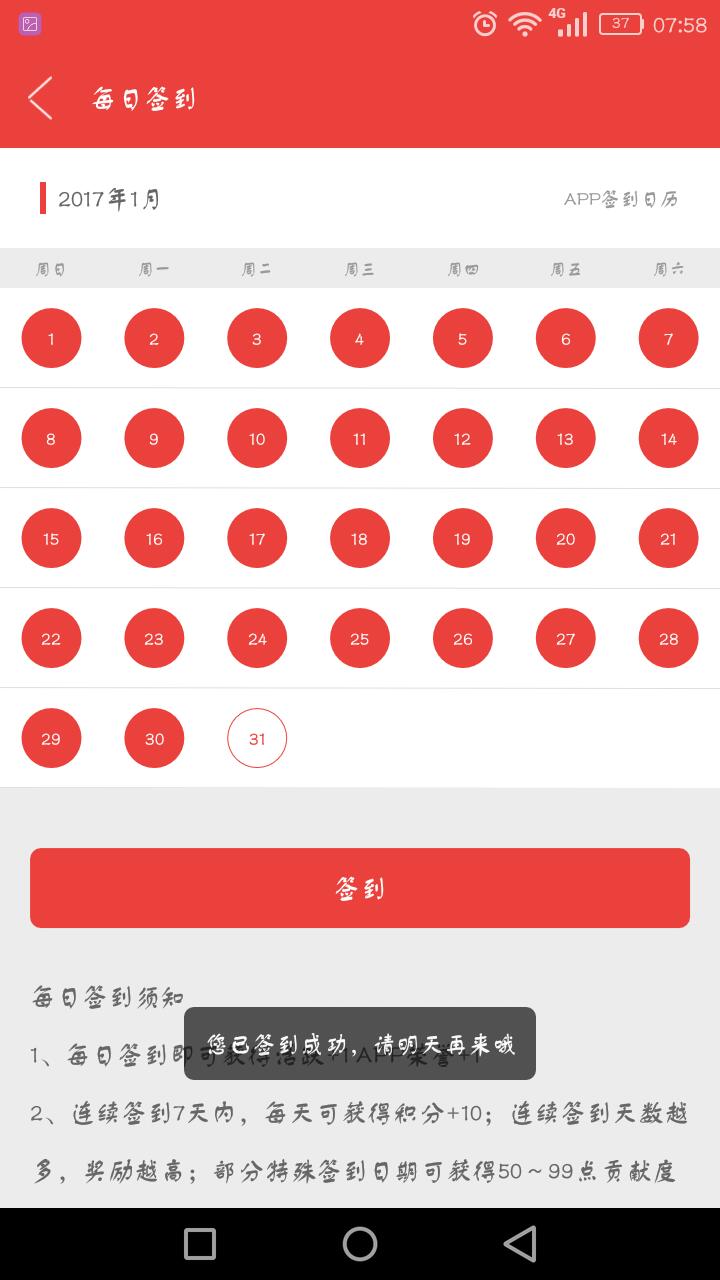Image resolution: width=720 pixels, height=1280 pixels.
Task: Tap the system home button
Action: tap(360, 1244)
